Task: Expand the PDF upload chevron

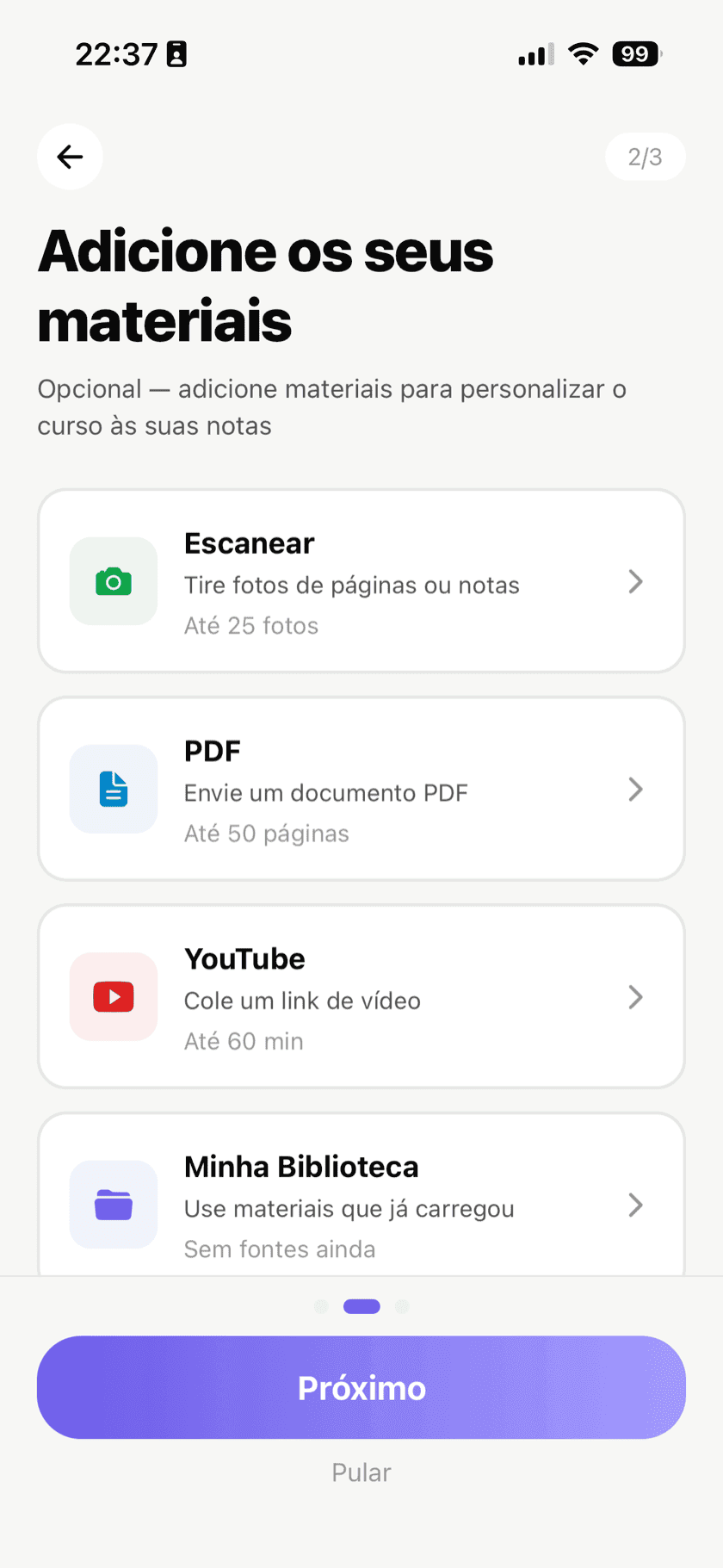Action: (635, 790)
